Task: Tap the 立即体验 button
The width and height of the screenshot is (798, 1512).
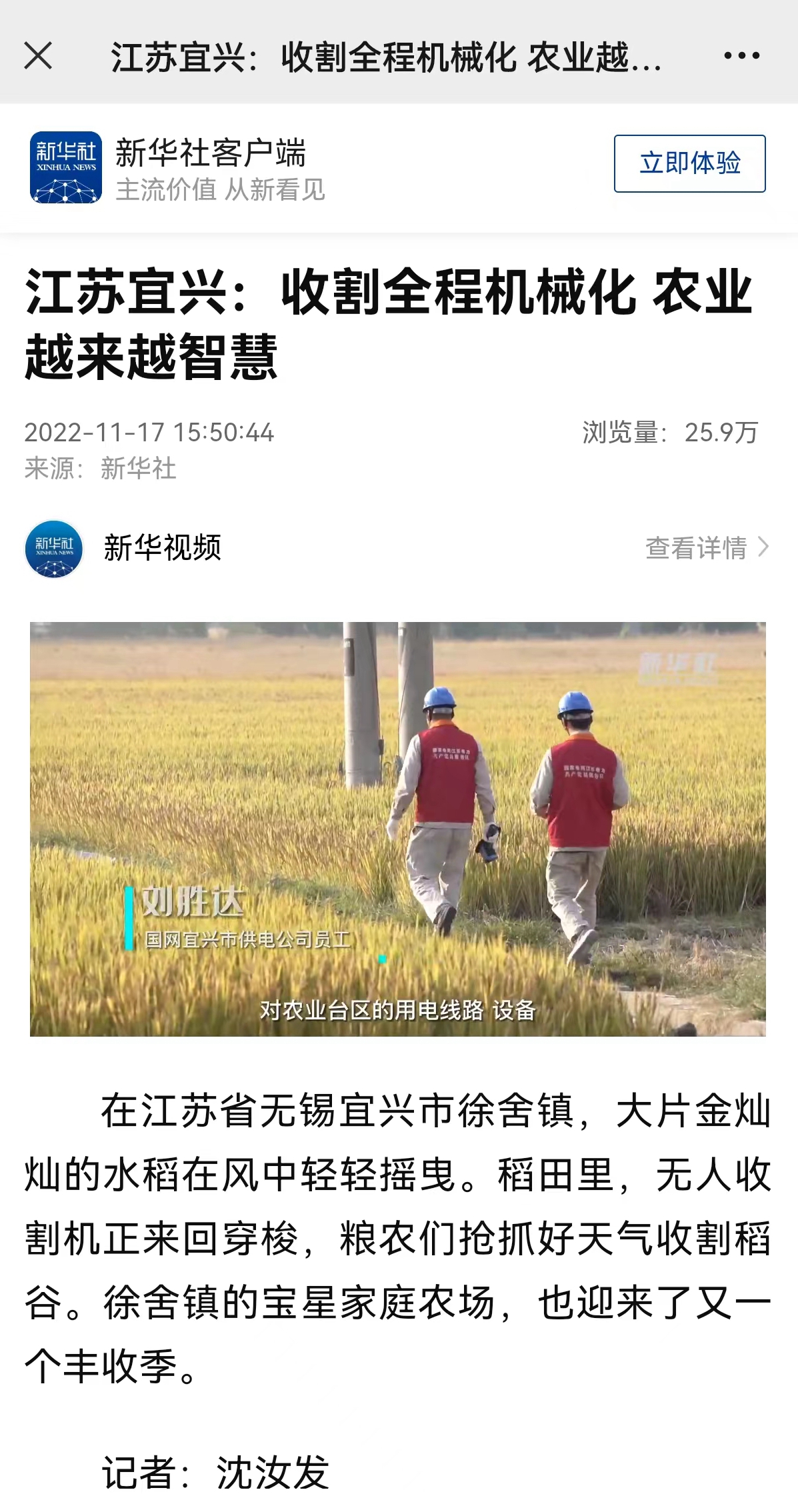Action: pyautogui.click(x=689, y=163)
